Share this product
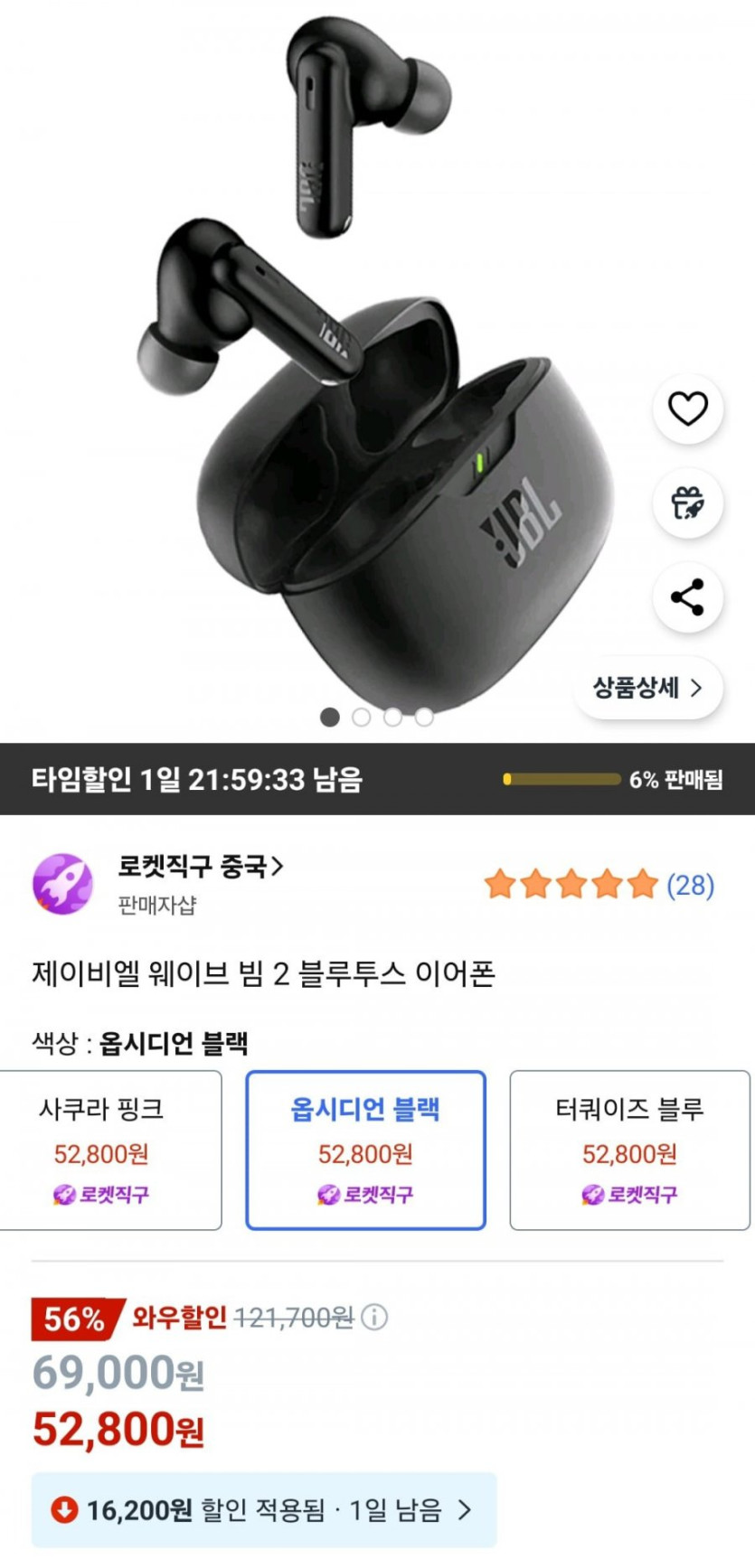 pyautogui.click(x=687, y=597)
